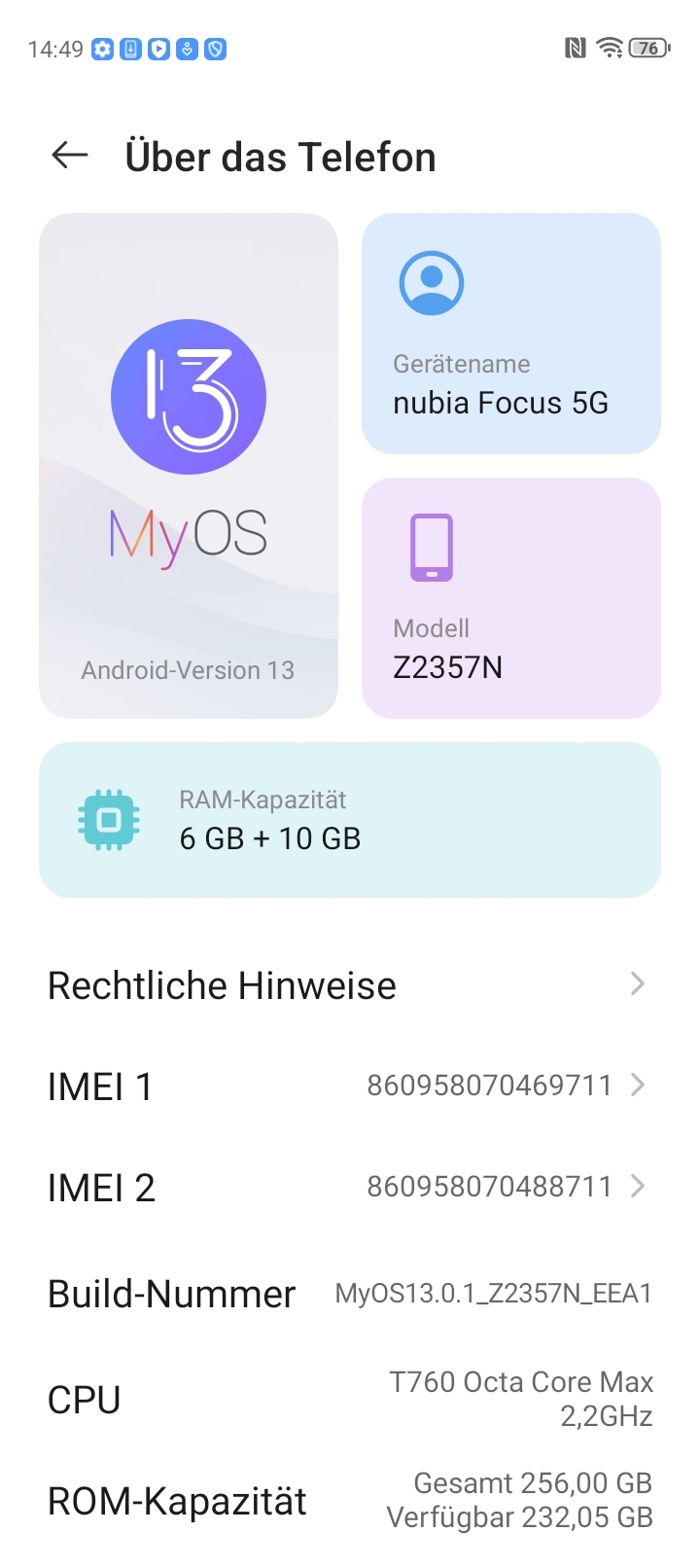This screenshot has height=1568, width=700.
Task: Open the RAM-Kapazität card
Action: pyautogui.click(x=350, y=820)
